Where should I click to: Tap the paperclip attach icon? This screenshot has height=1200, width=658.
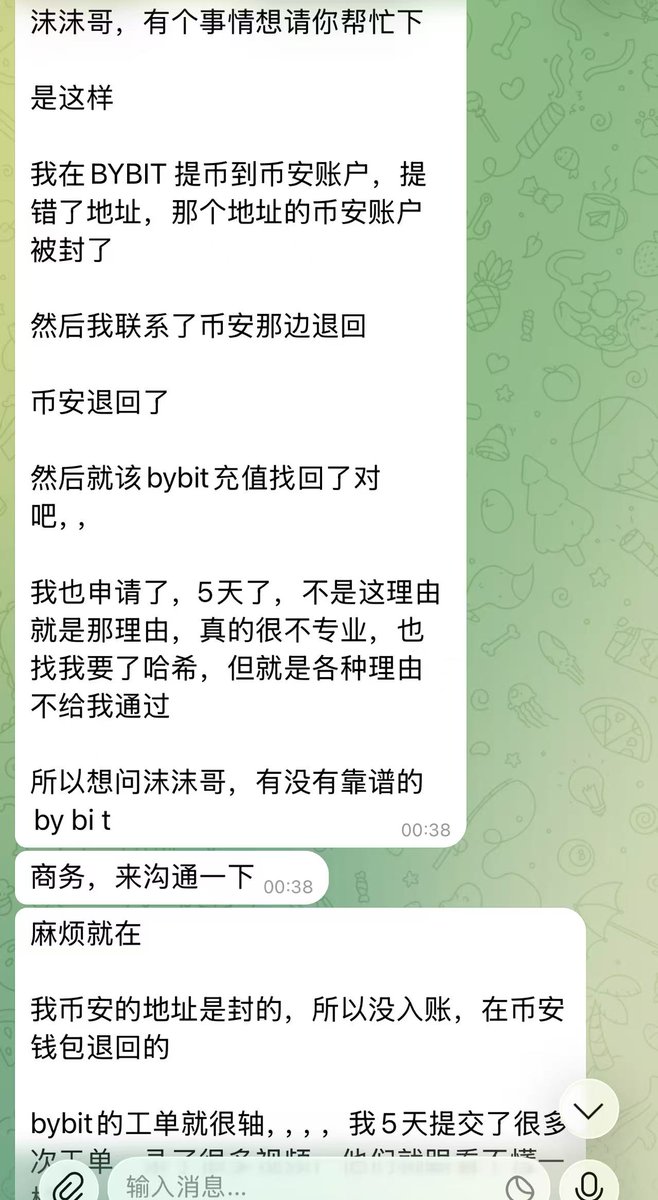coord(66,1186)
